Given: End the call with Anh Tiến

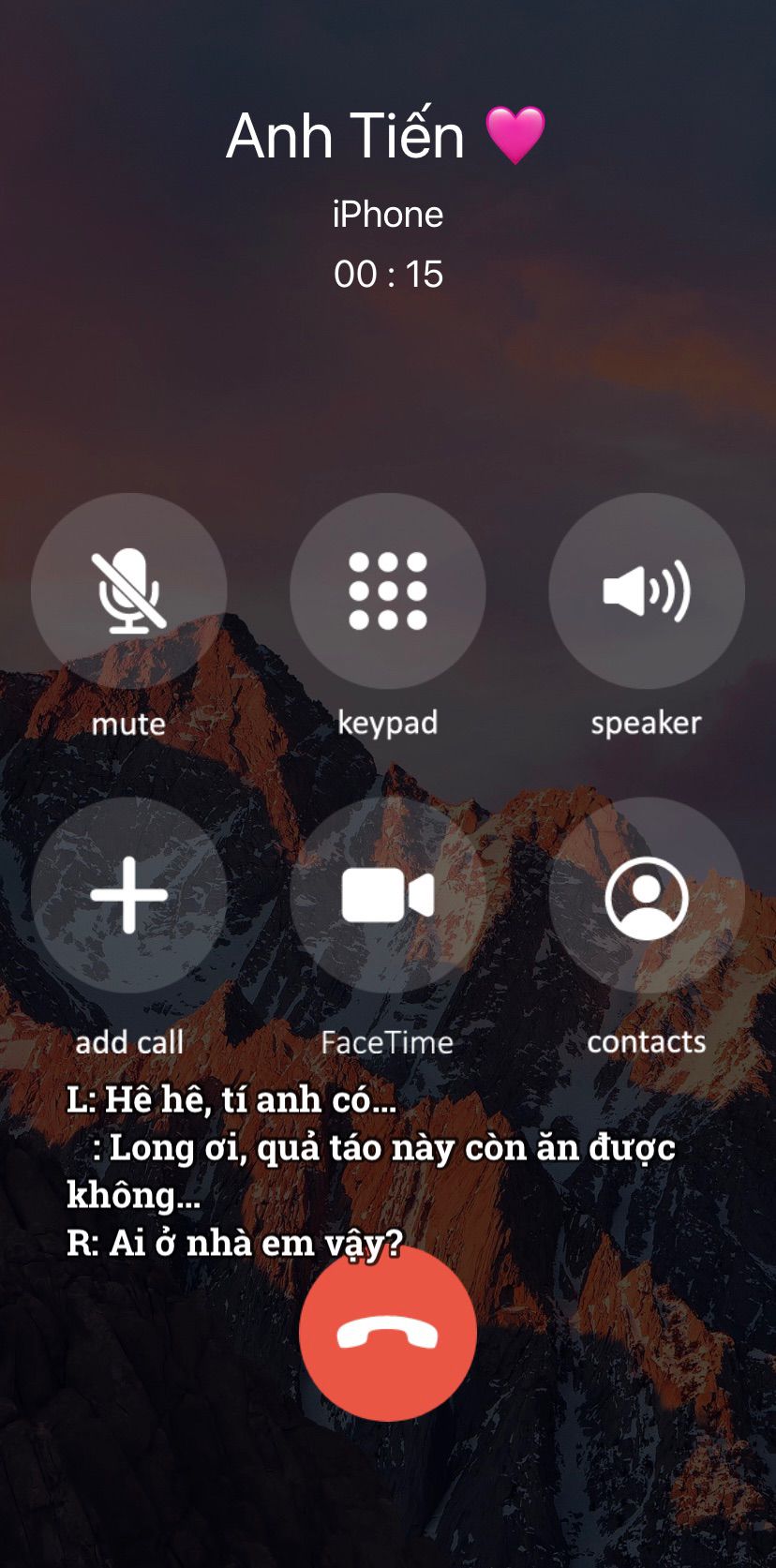Looking at the screenshot, I should click(388, 1332).
